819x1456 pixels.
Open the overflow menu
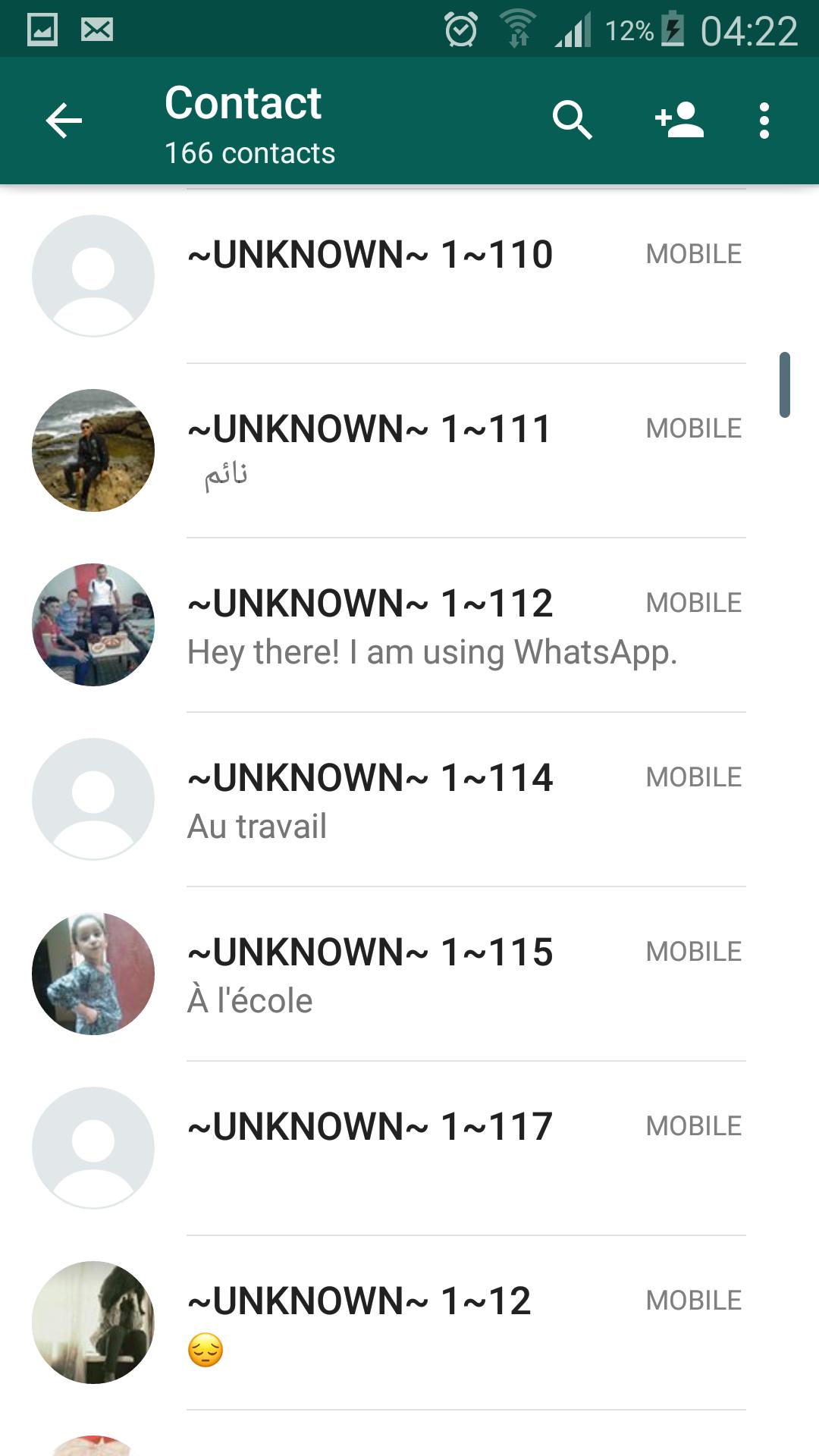tap(764, 121)
